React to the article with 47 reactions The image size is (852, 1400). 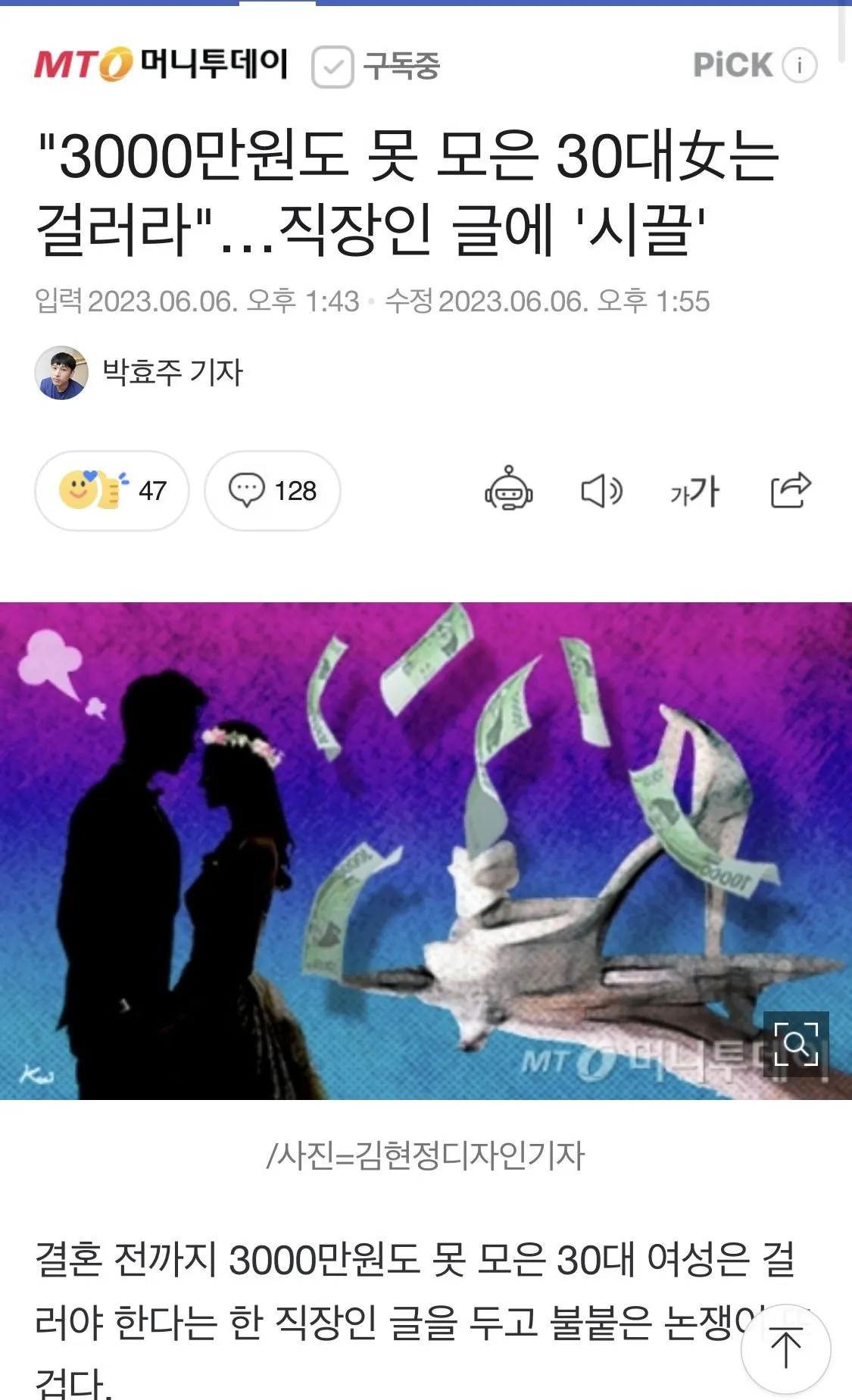112,491
